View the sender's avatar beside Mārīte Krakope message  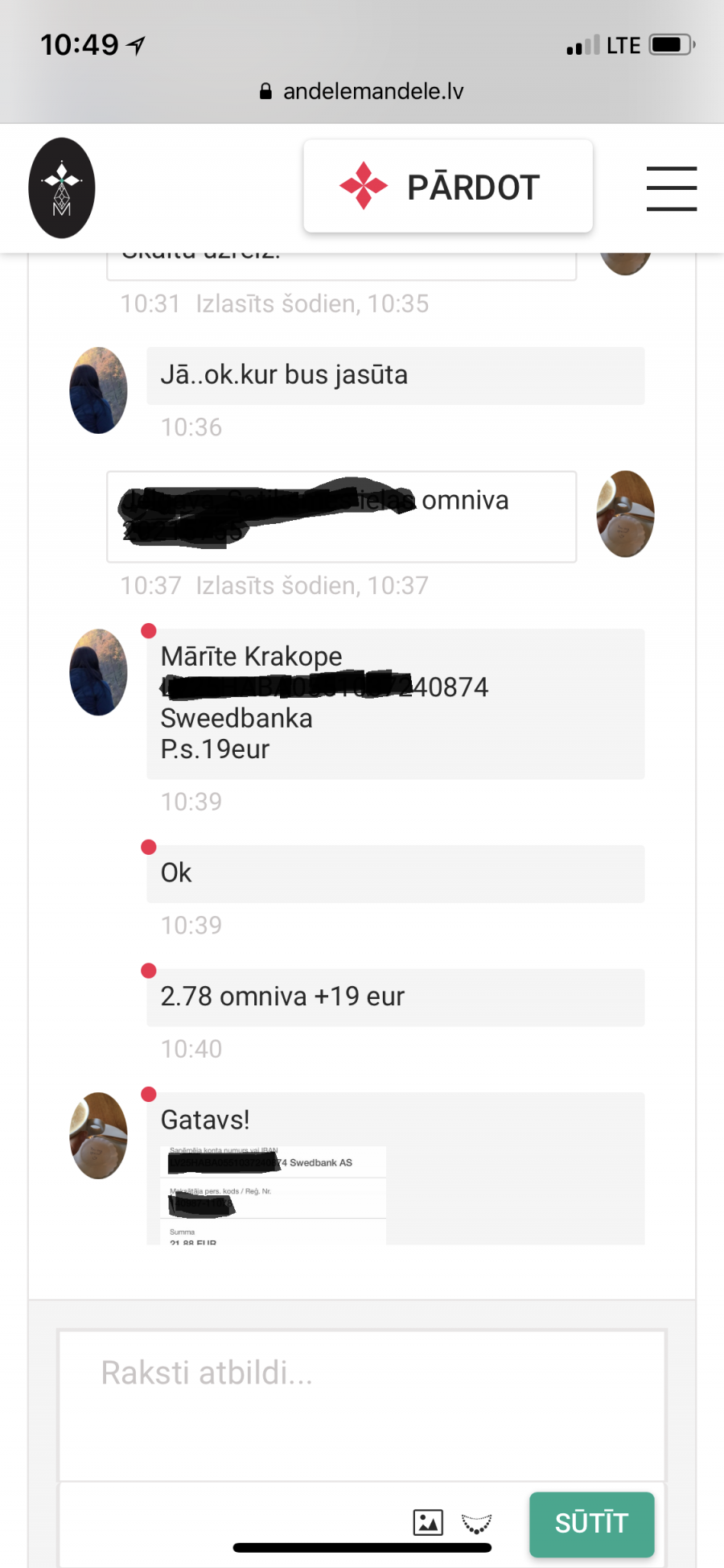(x=98, y=672)
